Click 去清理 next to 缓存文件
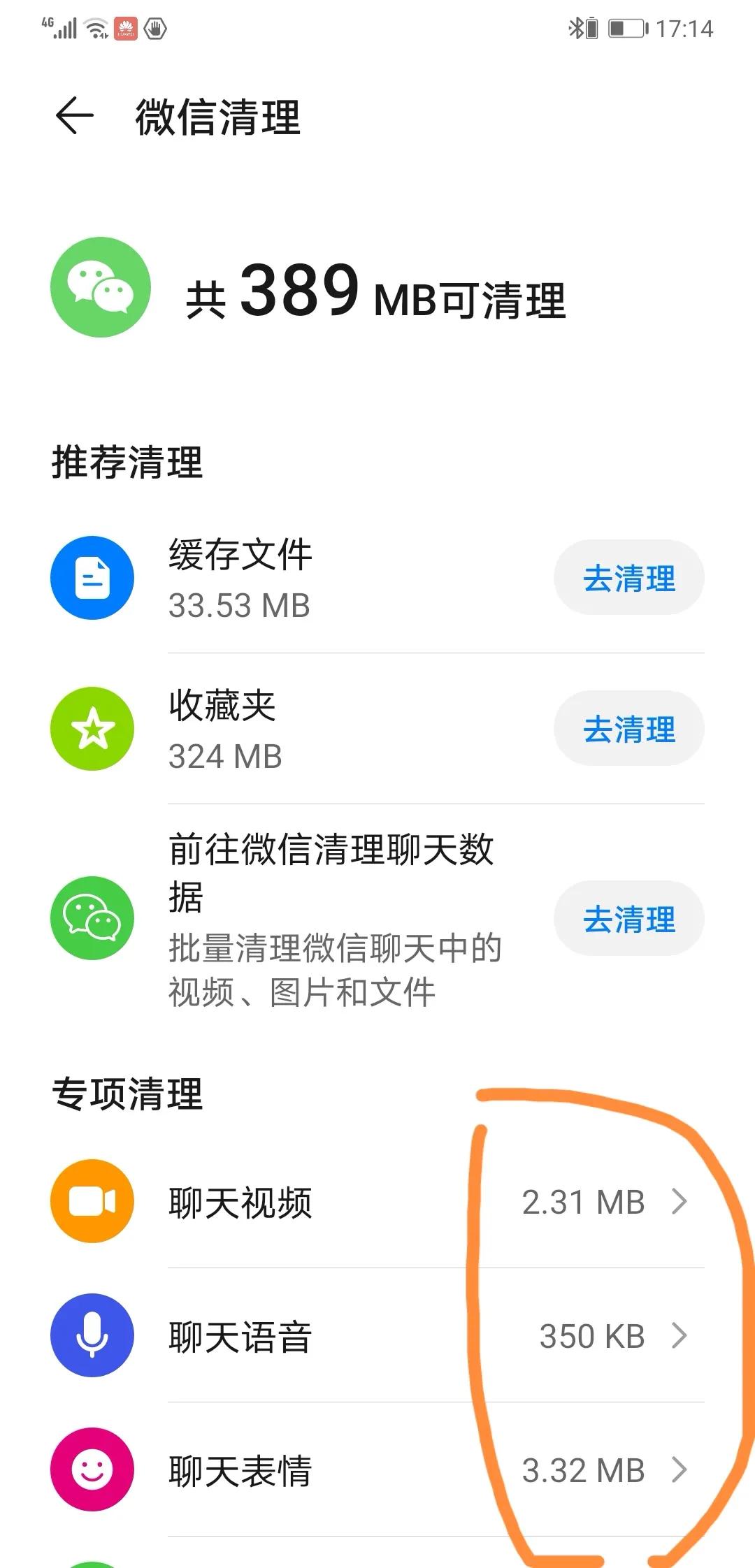 pyautogui.click(x=628, y=577)
